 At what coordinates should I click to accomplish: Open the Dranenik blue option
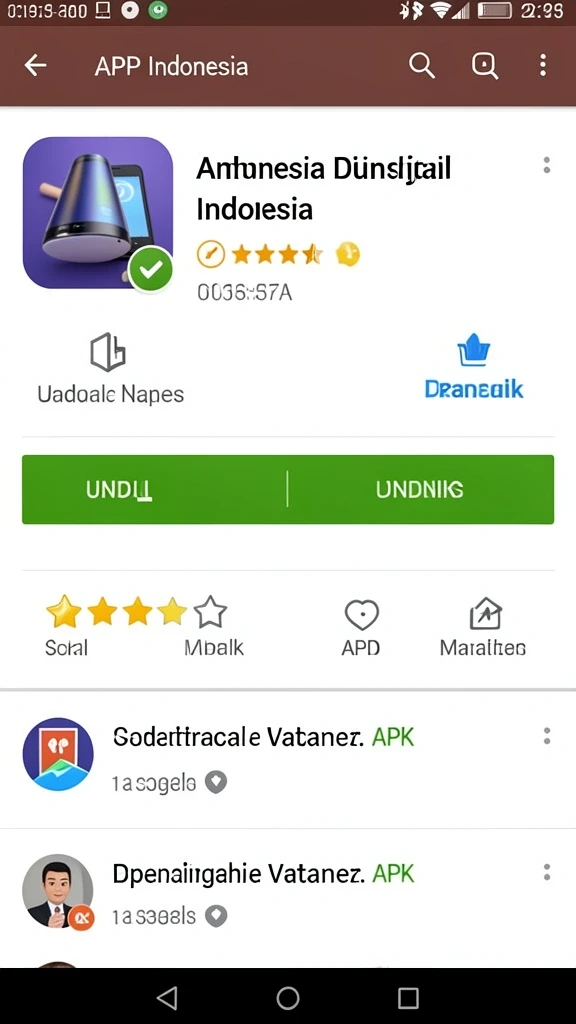[473, 369]
